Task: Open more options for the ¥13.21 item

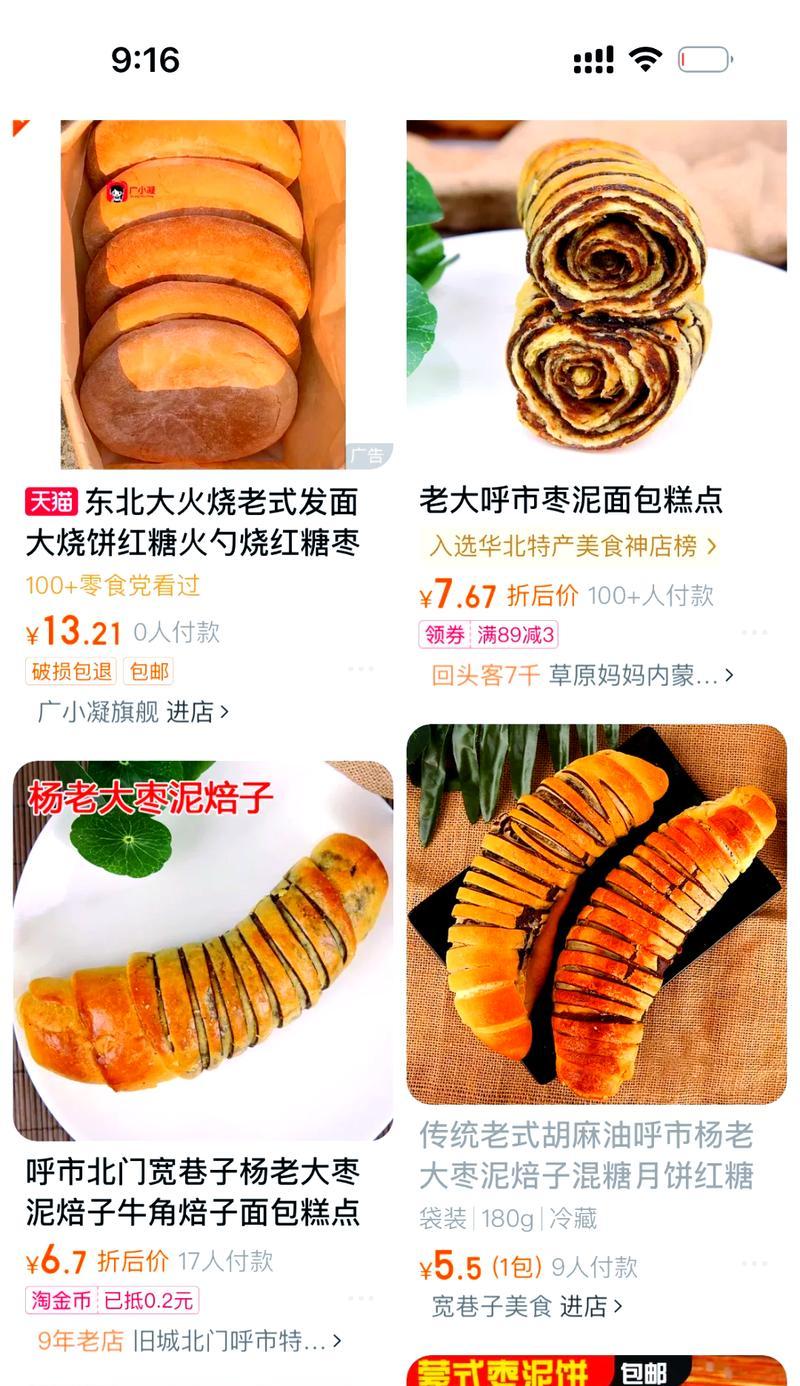Action: coord(361,669)
